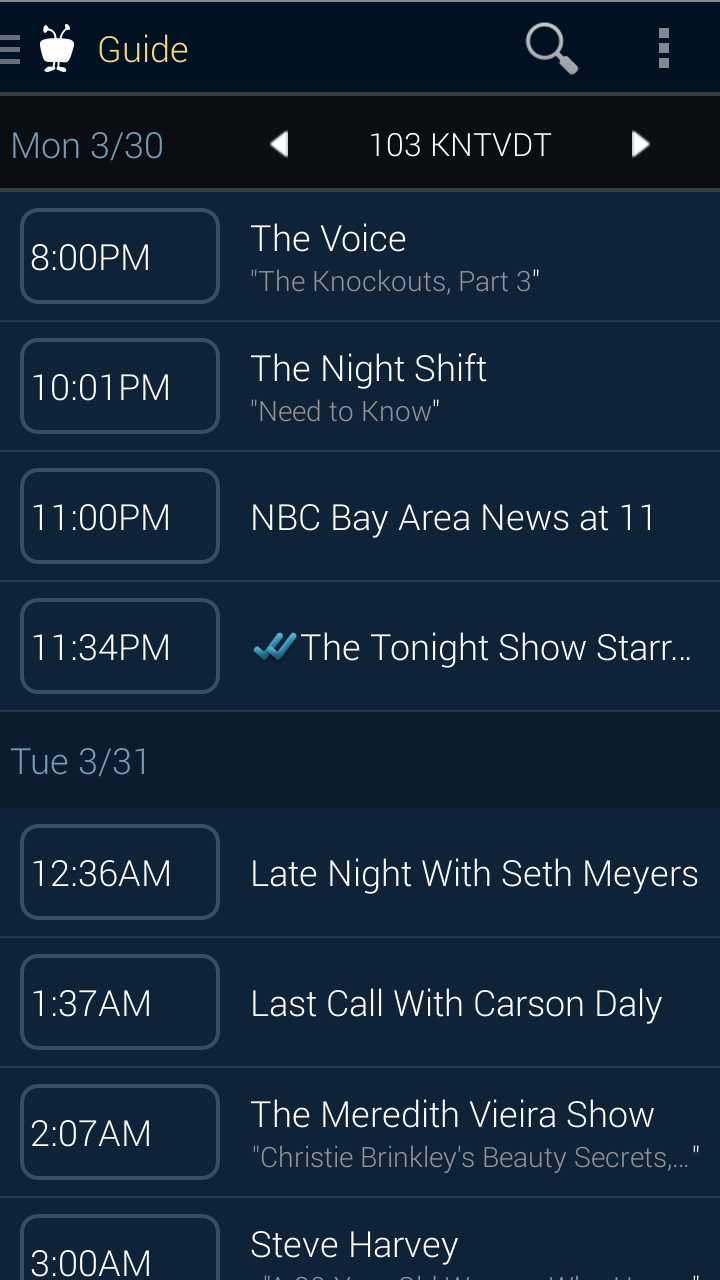
Task: Select the Guide title in the action bar
Action: click(142, 49)
